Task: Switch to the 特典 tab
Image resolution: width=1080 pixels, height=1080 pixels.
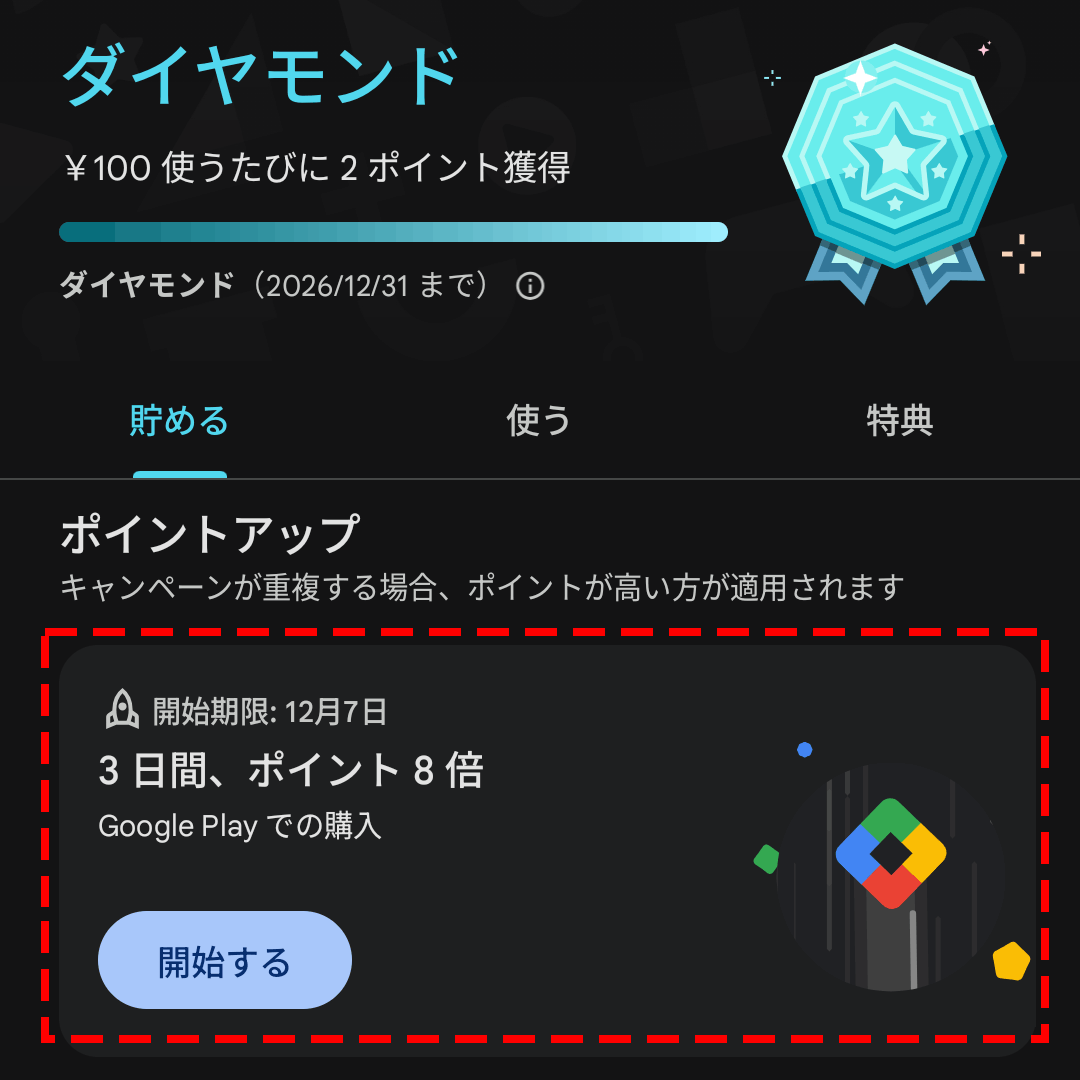Action: click(x=899, y=421)
